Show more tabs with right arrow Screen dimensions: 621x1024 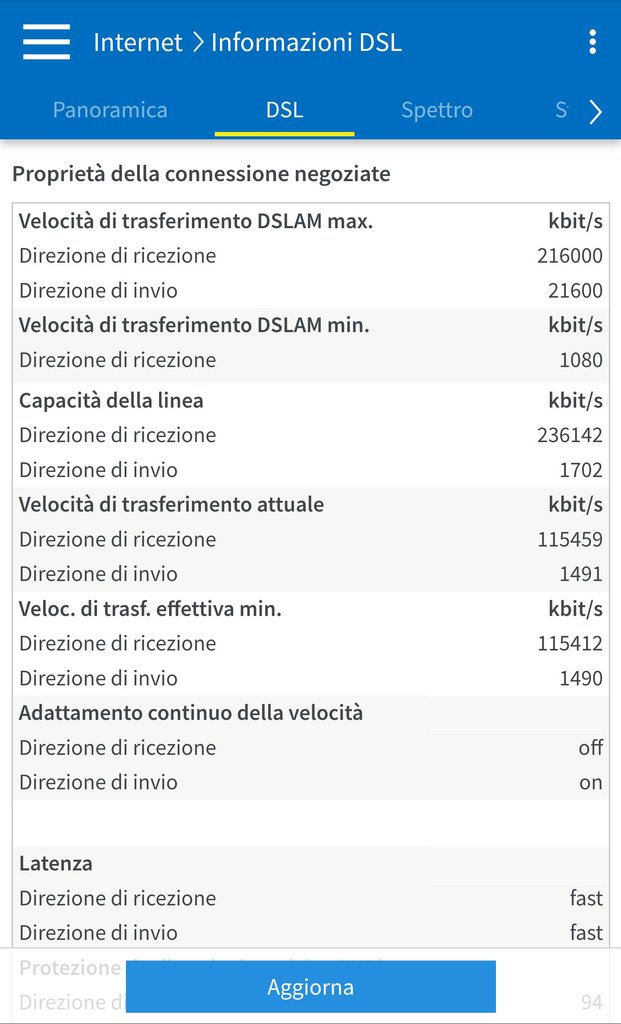click(x=595, y=112)
